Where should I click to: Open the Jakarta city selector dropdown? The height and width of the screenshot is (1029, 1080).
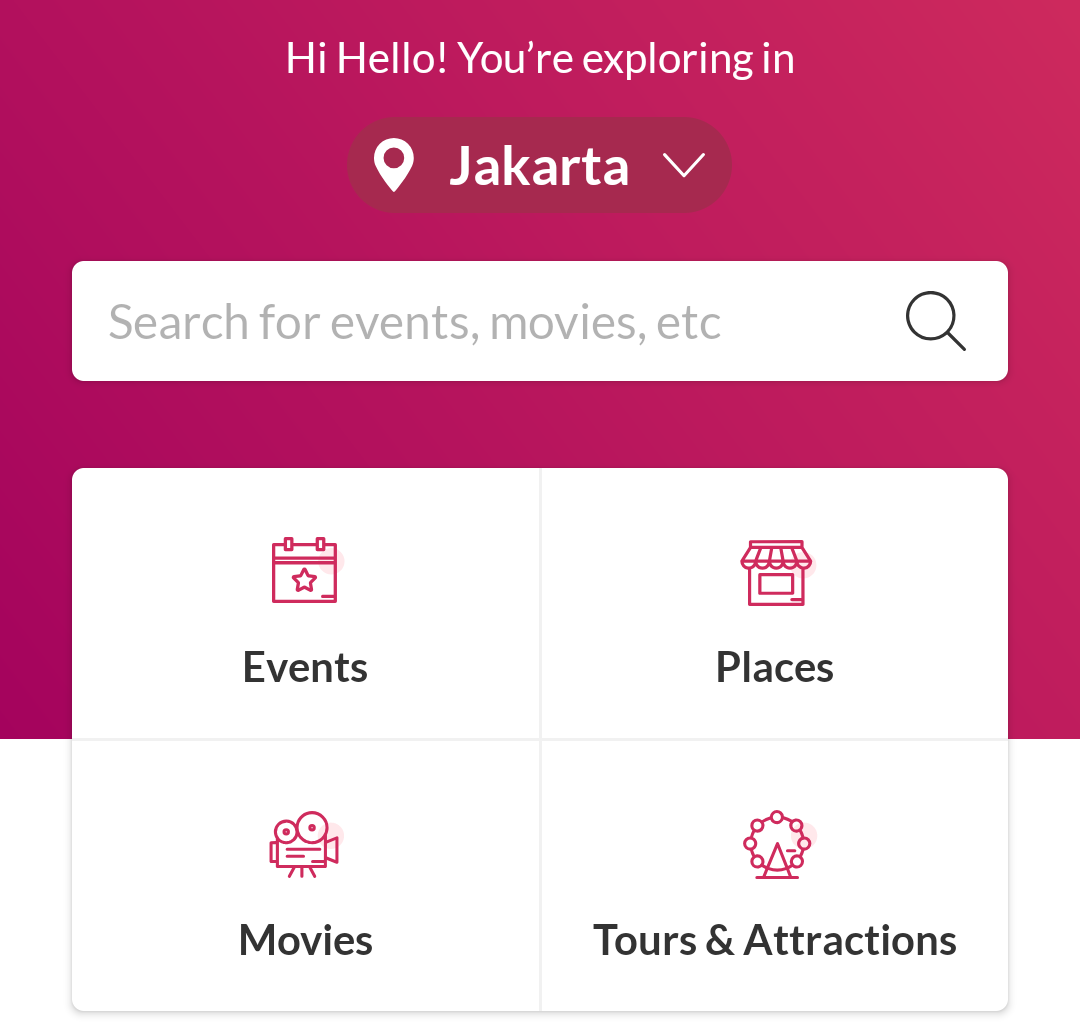click(x=539, y=165)
